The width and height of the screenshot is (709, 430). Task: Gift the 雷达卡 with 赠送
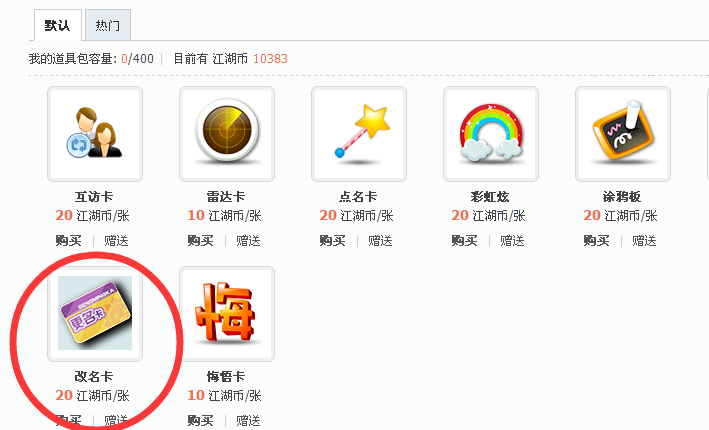[x=248, y=240]
